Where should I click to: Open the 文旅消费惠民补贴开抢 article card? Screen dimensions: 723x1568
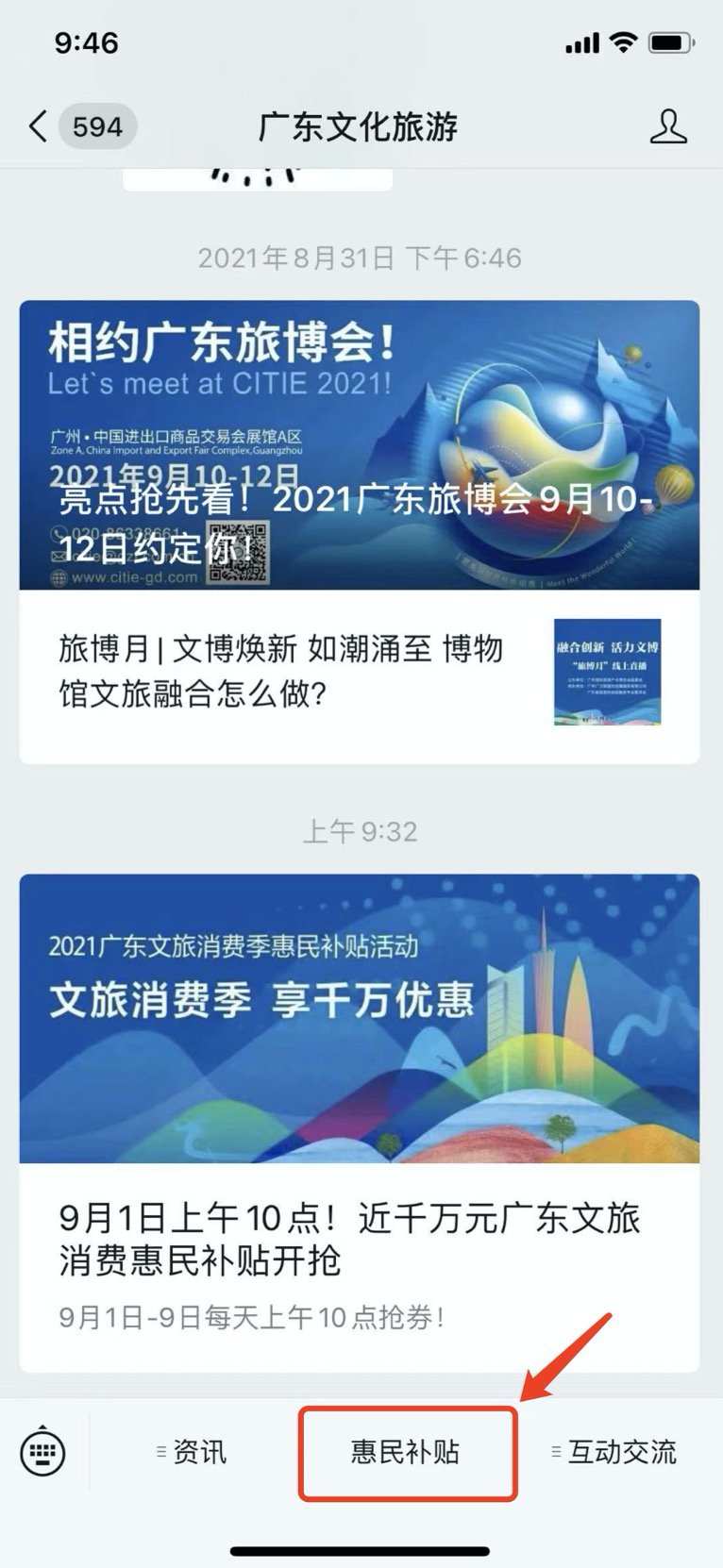(x=359, y=1123)
